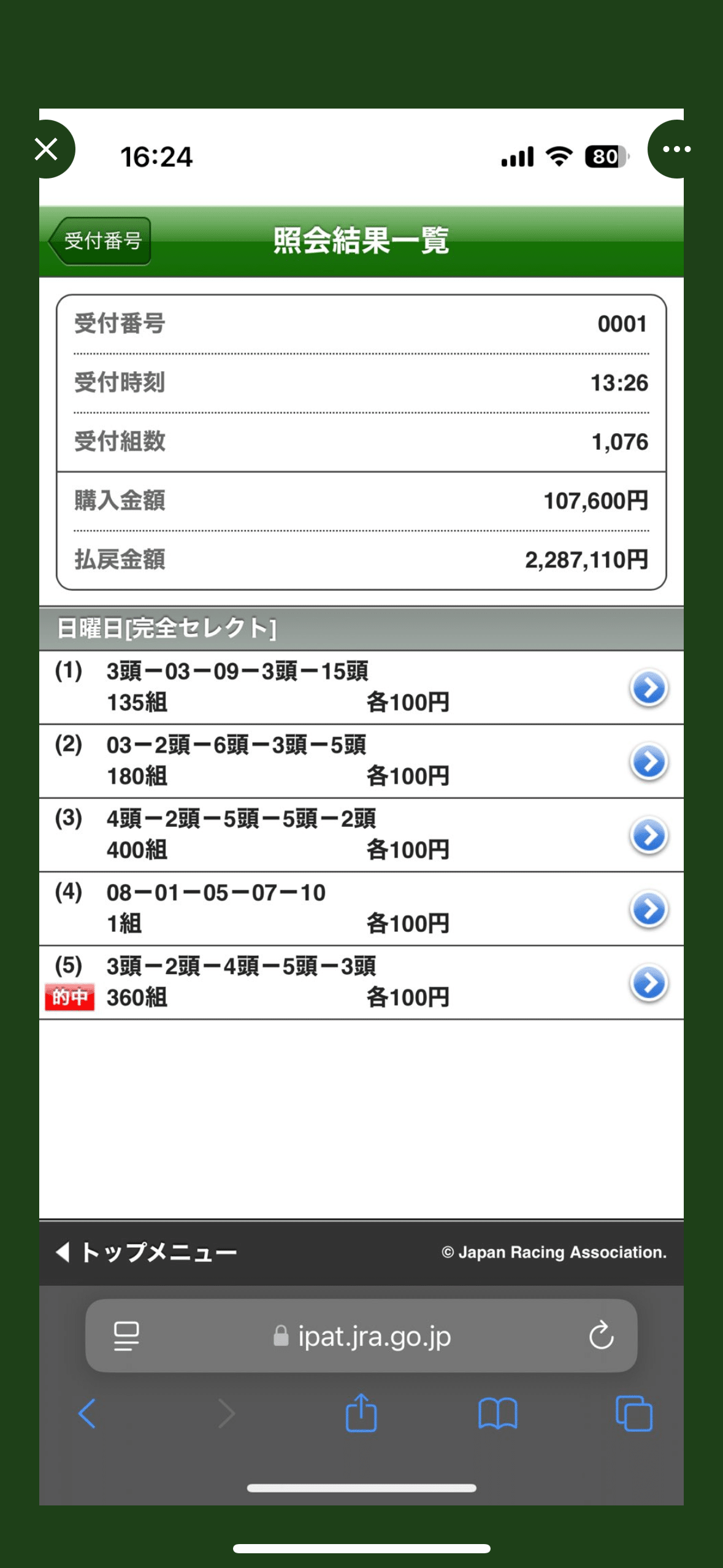Tap the Japan Racing Association copyright text
The image size is (723, 1568).
[x=558, y=1251]
